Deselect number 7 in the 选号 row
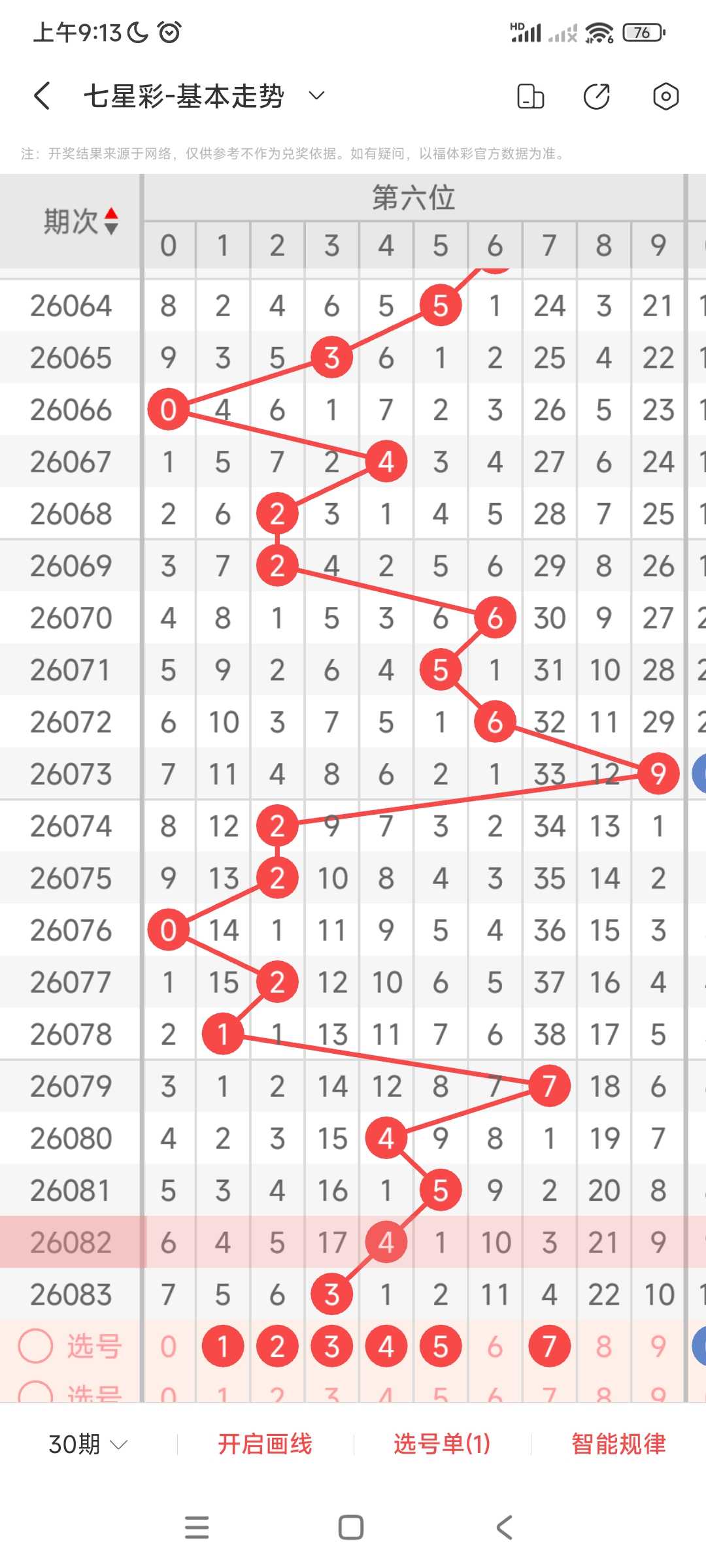 (549, 1347)
